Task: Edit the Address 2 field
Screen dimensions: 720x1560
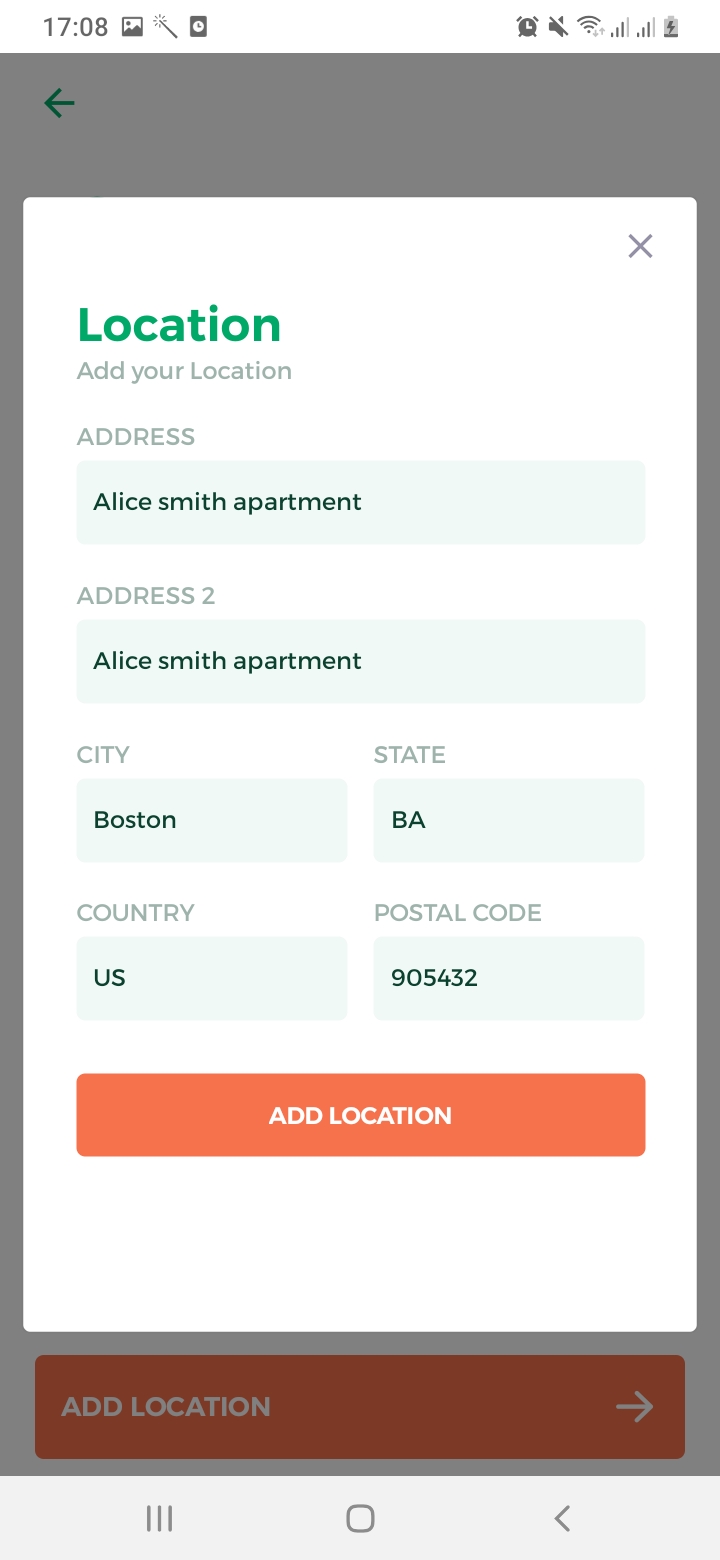Action: click(360, 661)
